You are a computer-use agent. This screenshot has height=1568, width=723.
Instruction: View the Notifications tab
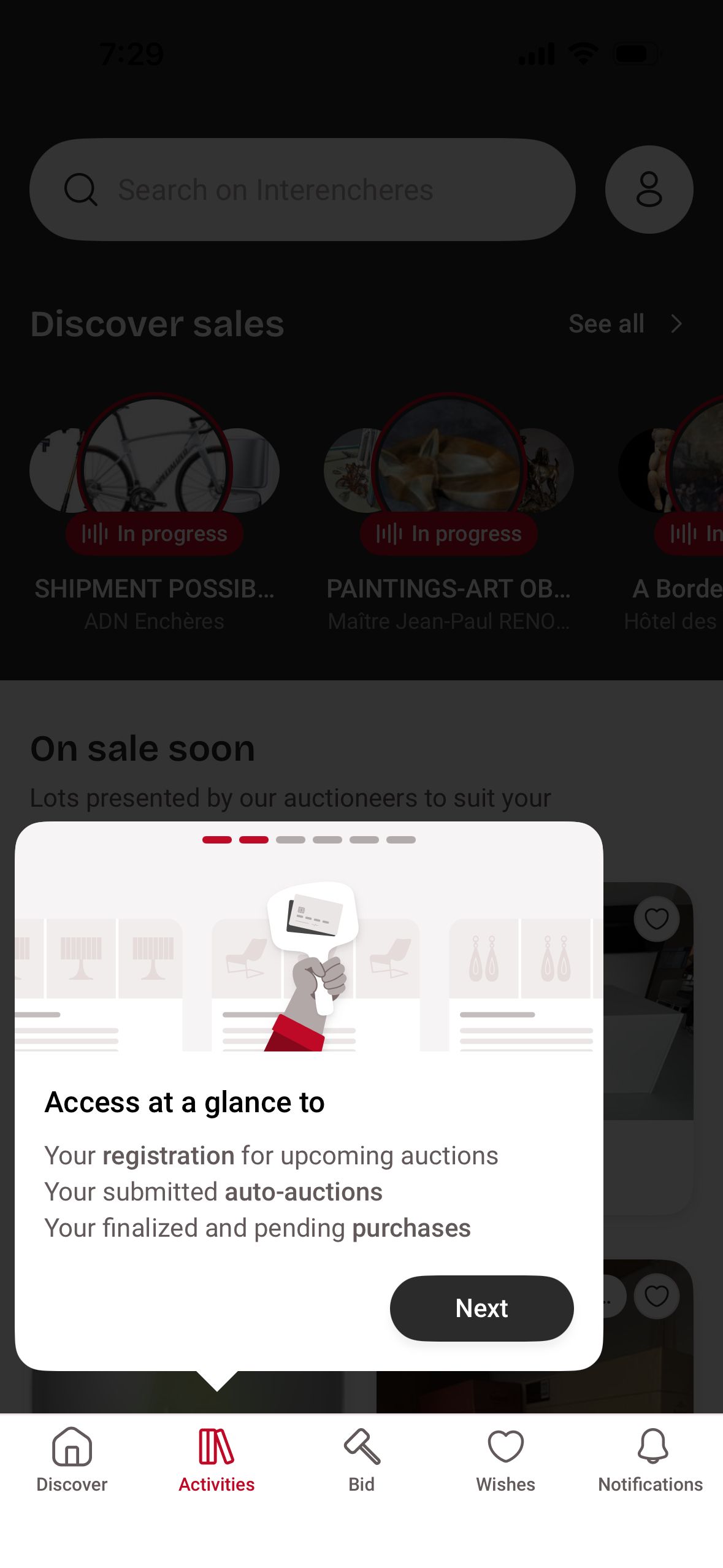click(651, 1460)
